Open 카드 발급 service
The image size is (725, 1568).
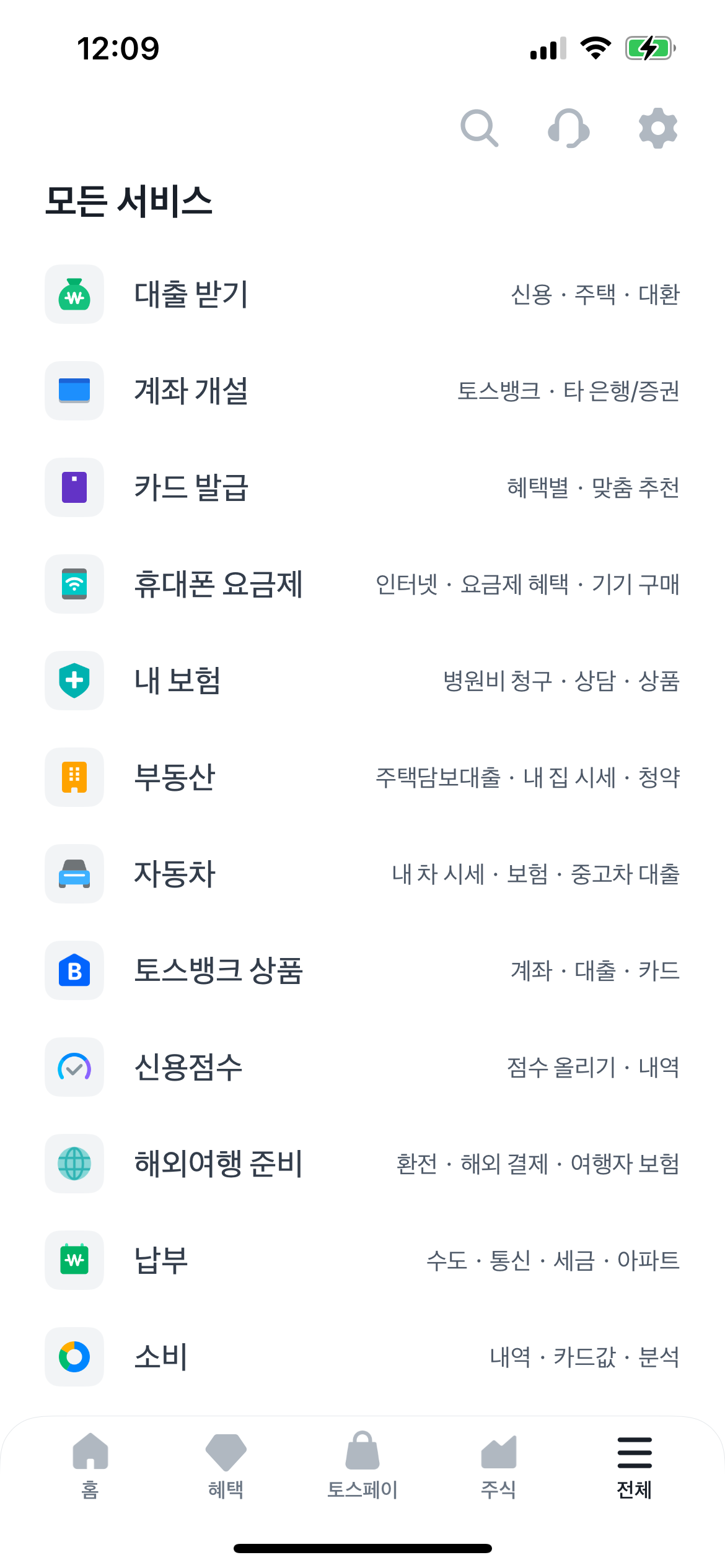pyautogui.click(x=362, y=487)
